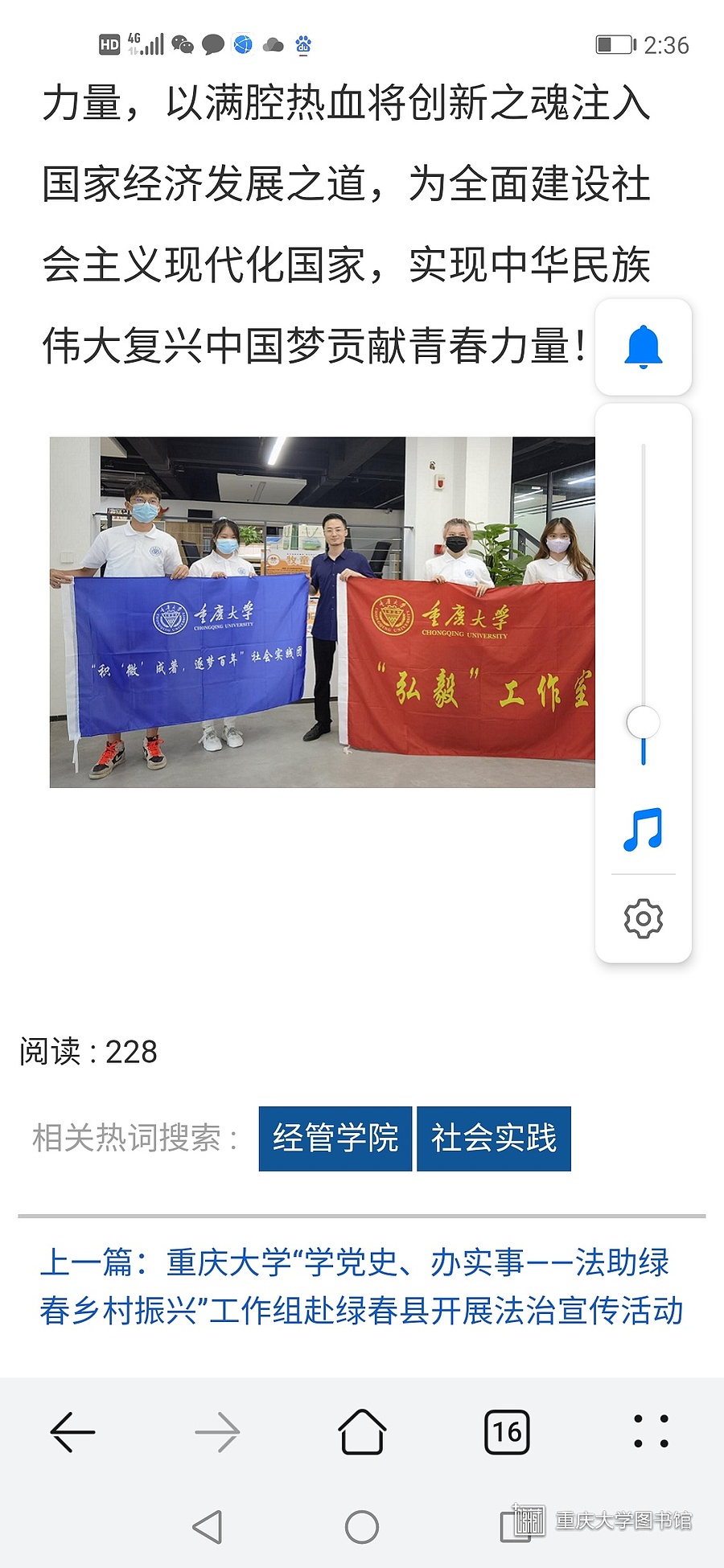Open the 16 tabs switcher
Viewport: 724px width, 1568px height.
pyautogui.click(x=507, y=1432)
